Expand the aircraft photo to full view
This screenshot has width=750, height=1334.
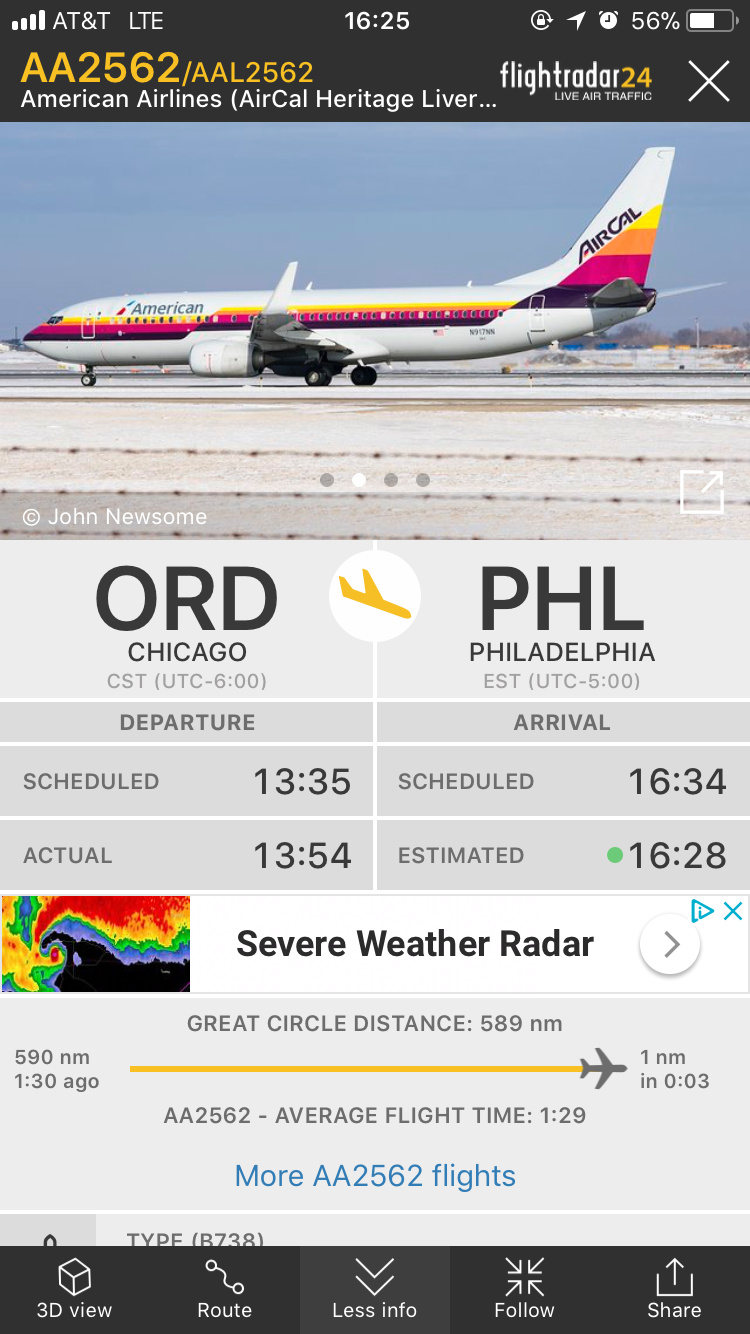click(701, 492)
